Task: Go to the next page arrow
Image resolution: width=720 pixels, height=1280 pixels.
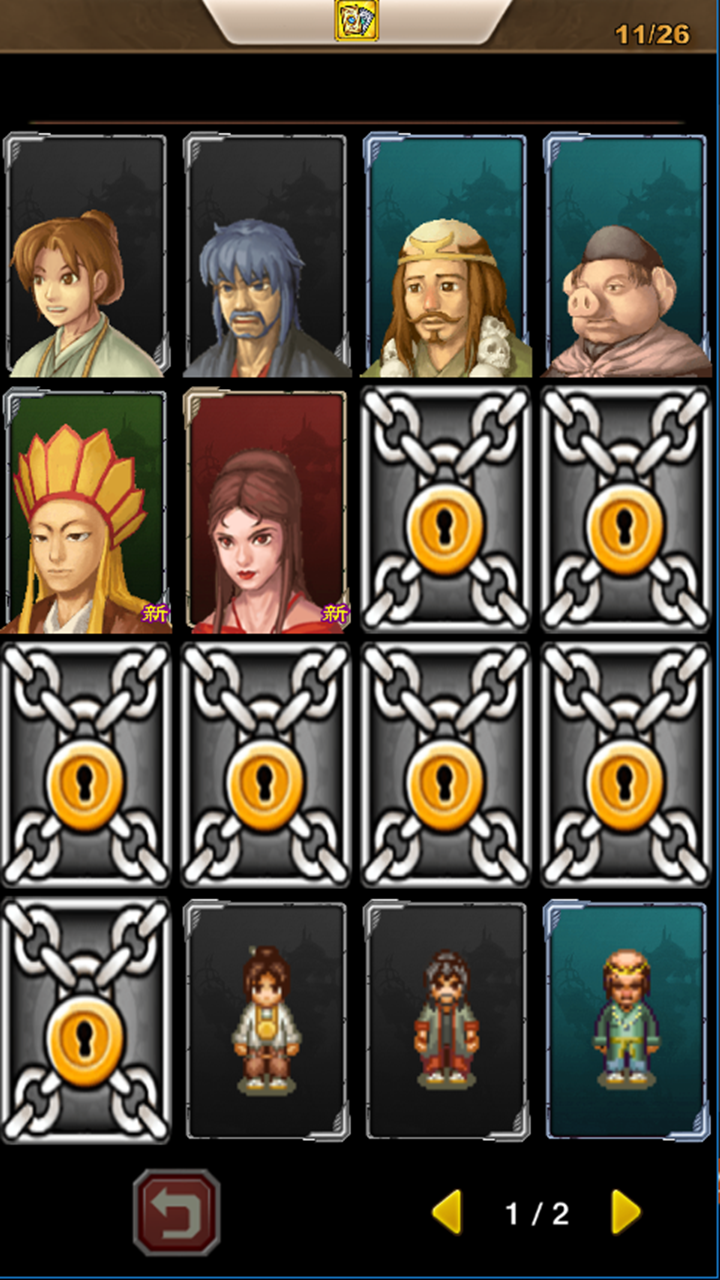Action: [x=626, y=1212]
